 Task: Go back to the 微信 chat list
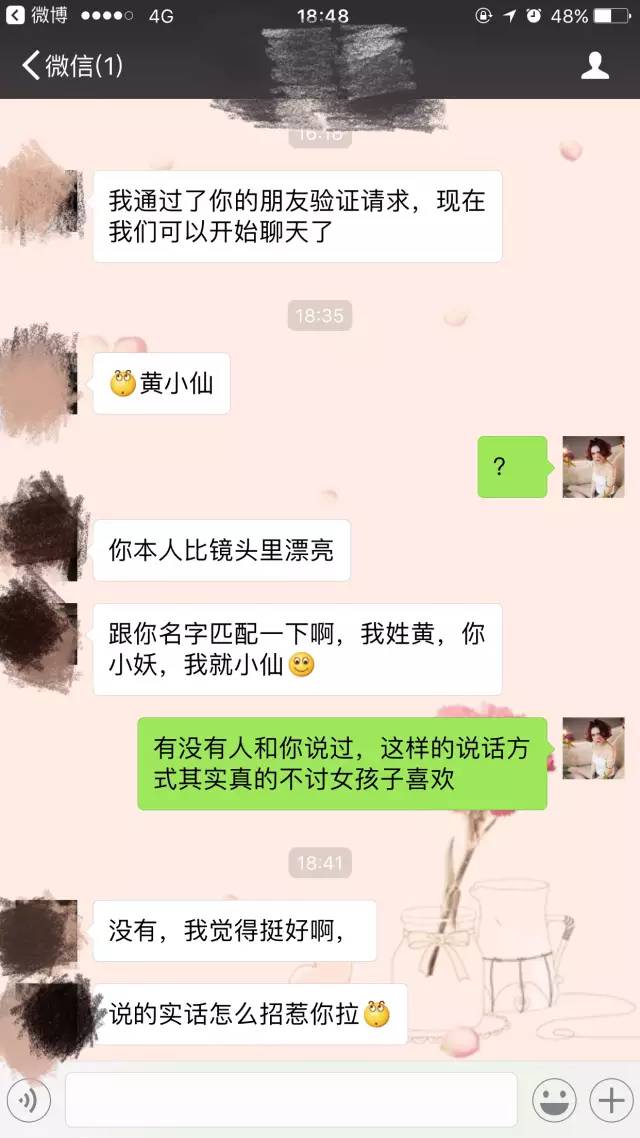tap(70, 66)
